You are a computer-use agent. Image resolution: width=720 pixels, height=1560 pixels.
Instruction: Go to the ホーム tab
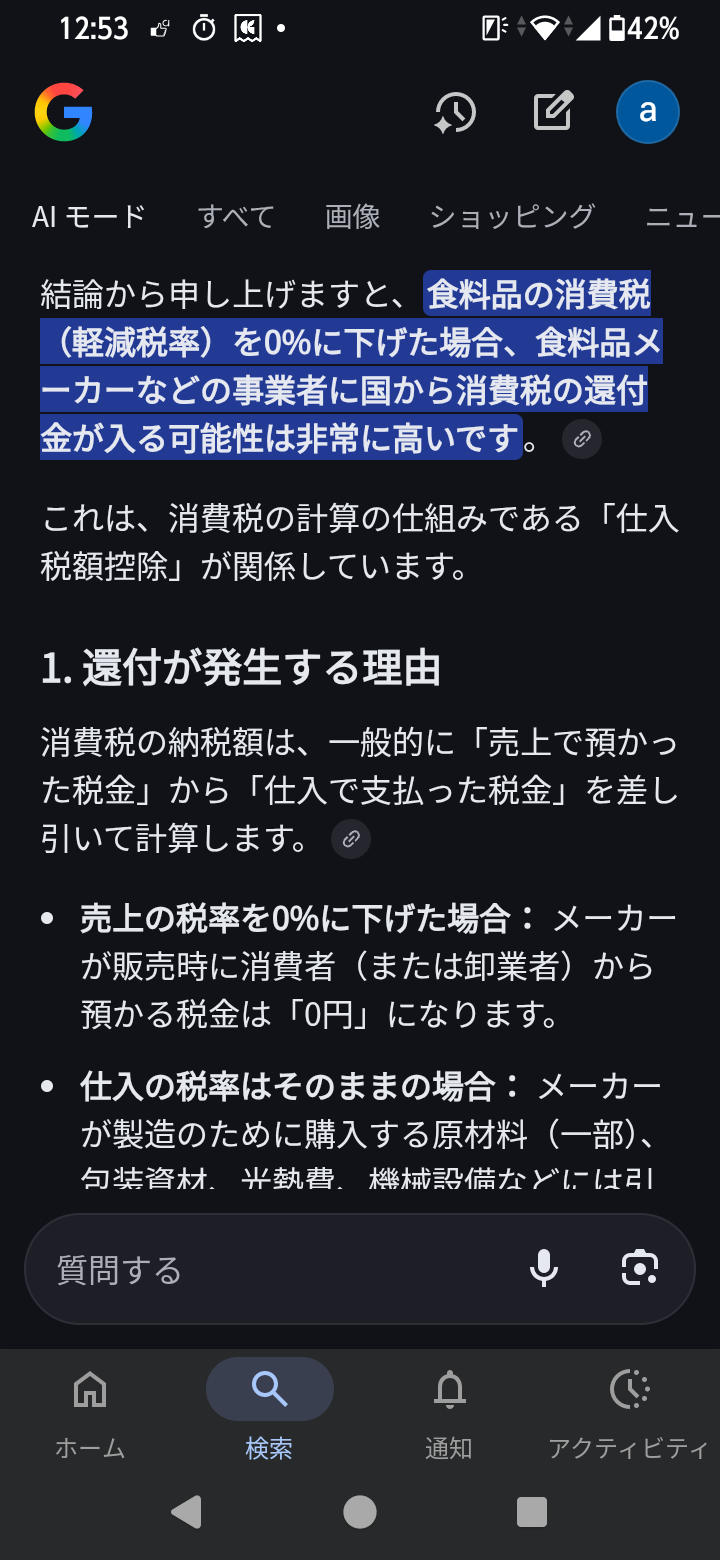[x=90, y=1412]
